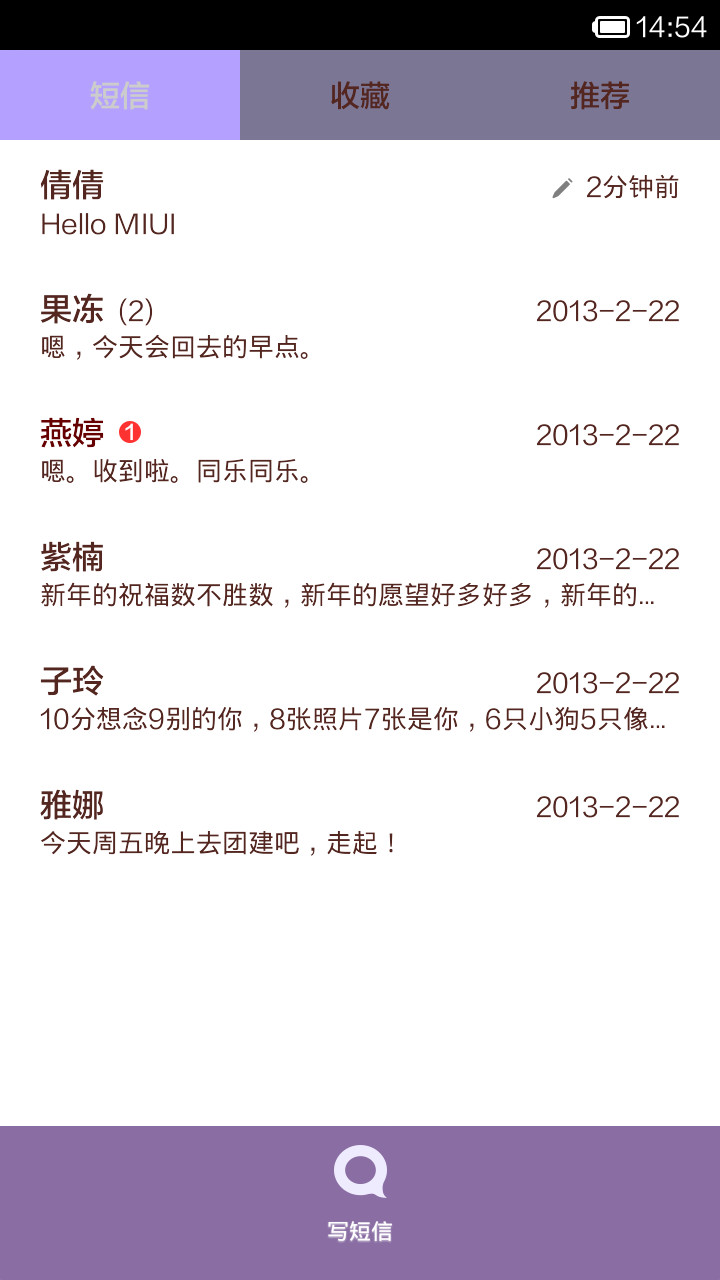Viewport: 720px width, 1280px height.
Task: Switch to the 收藏 tab
Action: pyautogui.click(x=360, y=95)
